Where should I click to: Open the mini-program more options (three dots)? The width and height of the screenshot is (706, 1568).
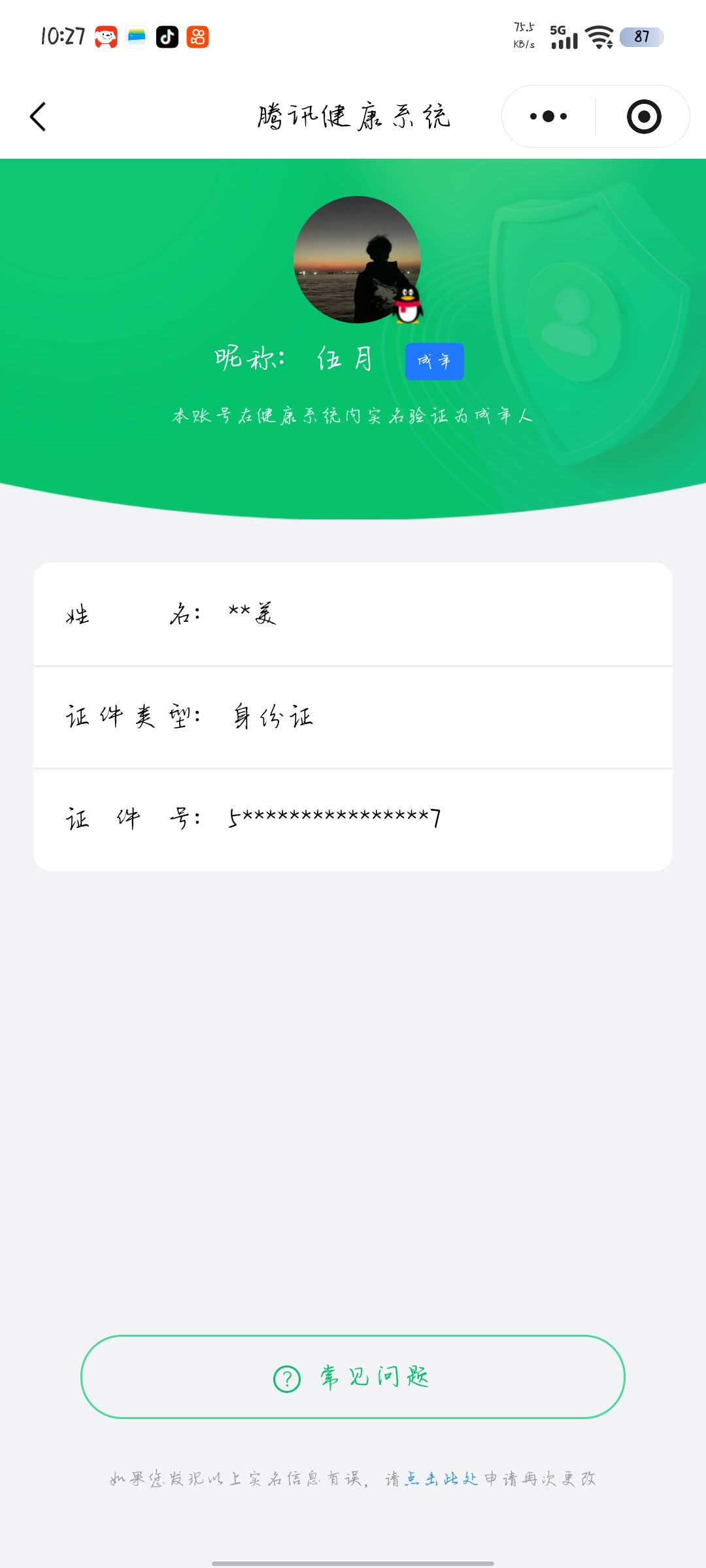point(548,116)
